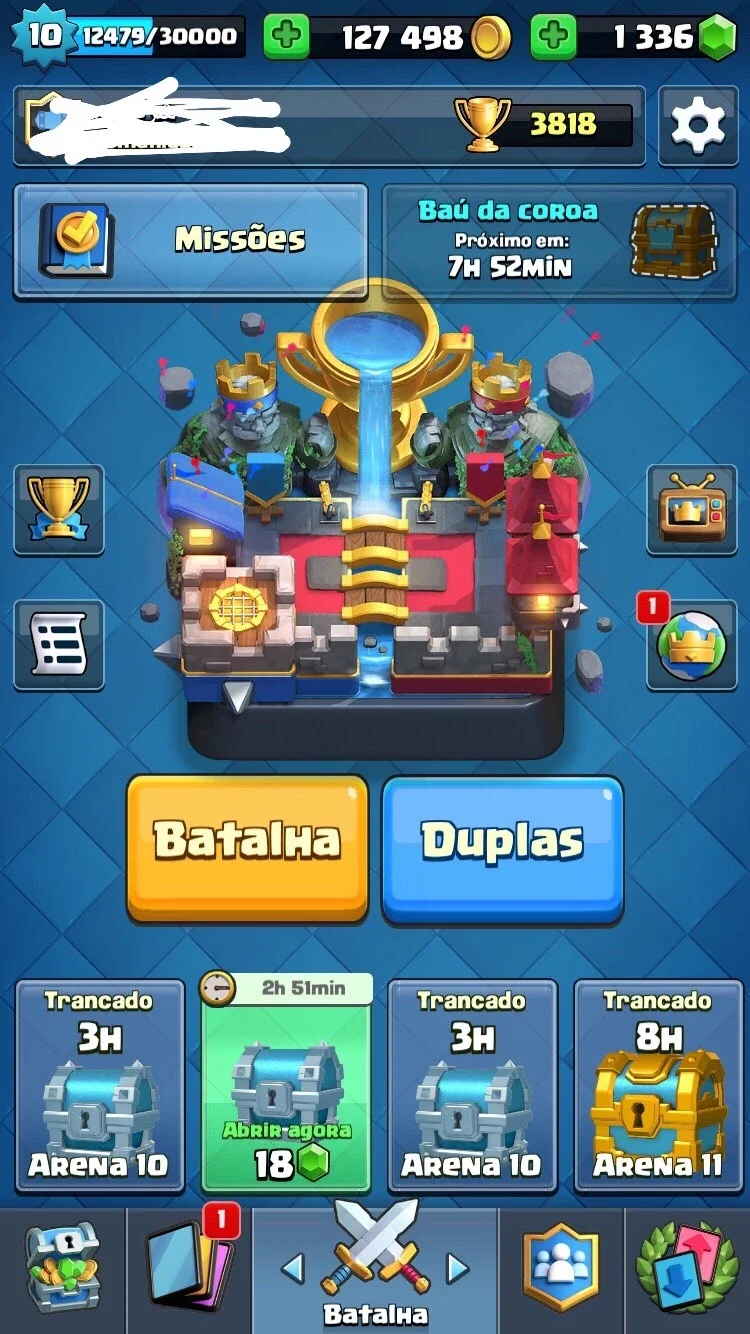Viewport: 750px width, 1334px height.
Task: Open now the chest for 18 gems
Action: click(x=287, y=1083)
